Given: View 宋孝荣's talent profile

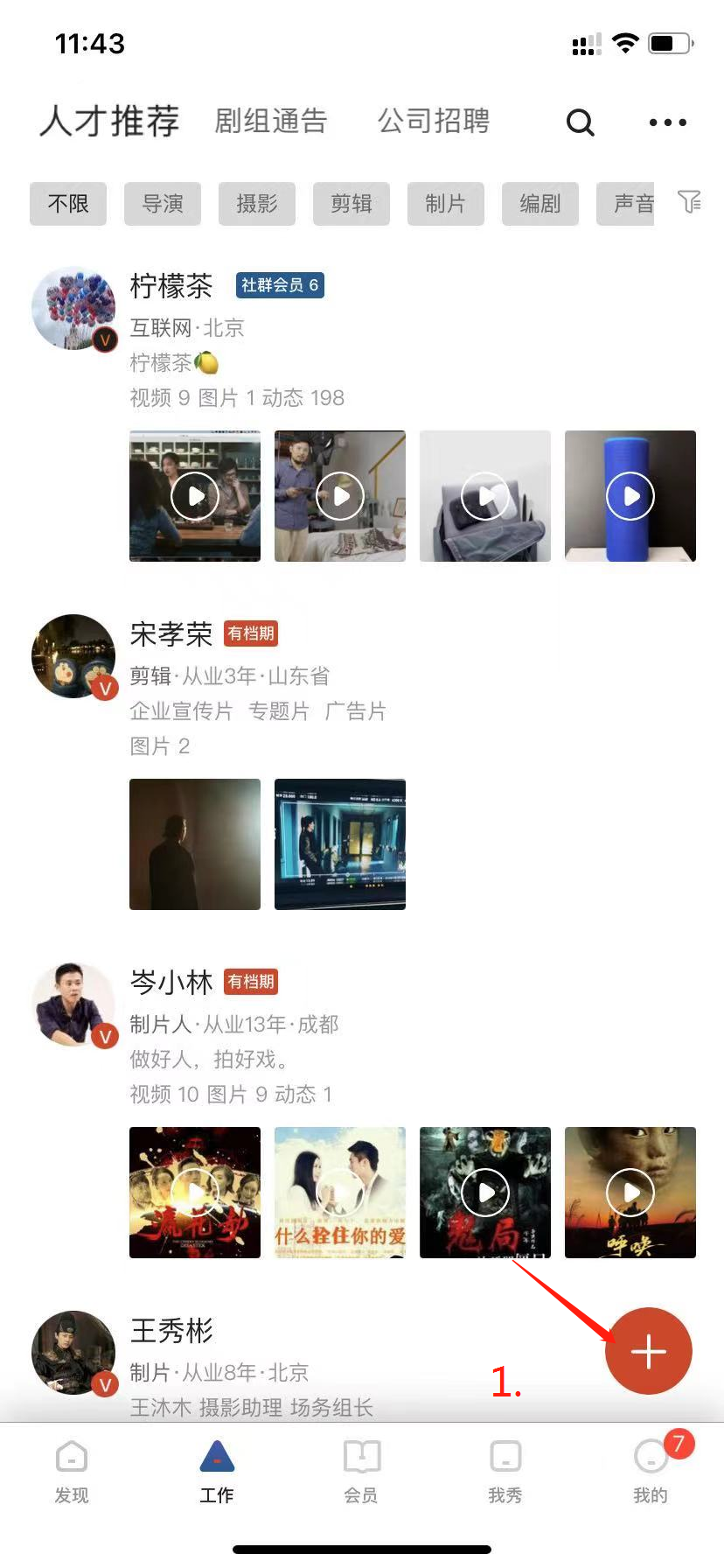Looking at the screenshot, I should (171, 634).
